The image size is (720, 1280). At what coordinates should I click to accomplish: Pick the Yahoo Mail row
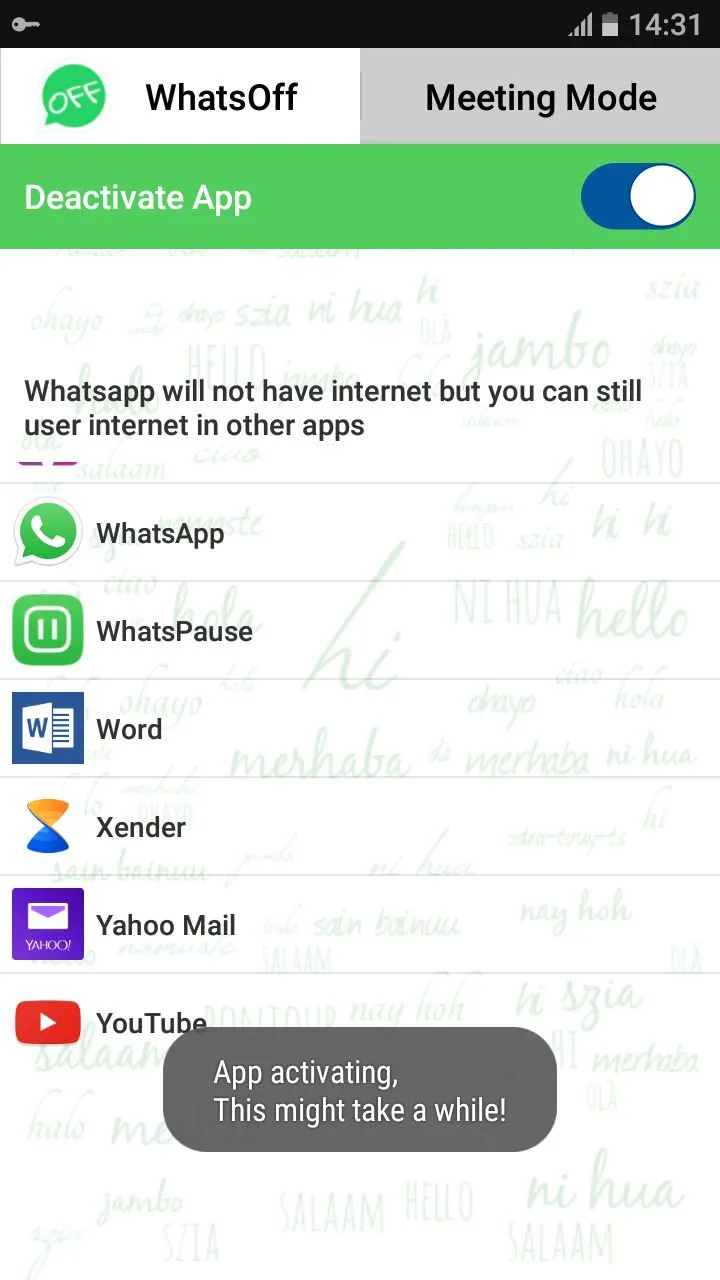(x=360, y=924)
